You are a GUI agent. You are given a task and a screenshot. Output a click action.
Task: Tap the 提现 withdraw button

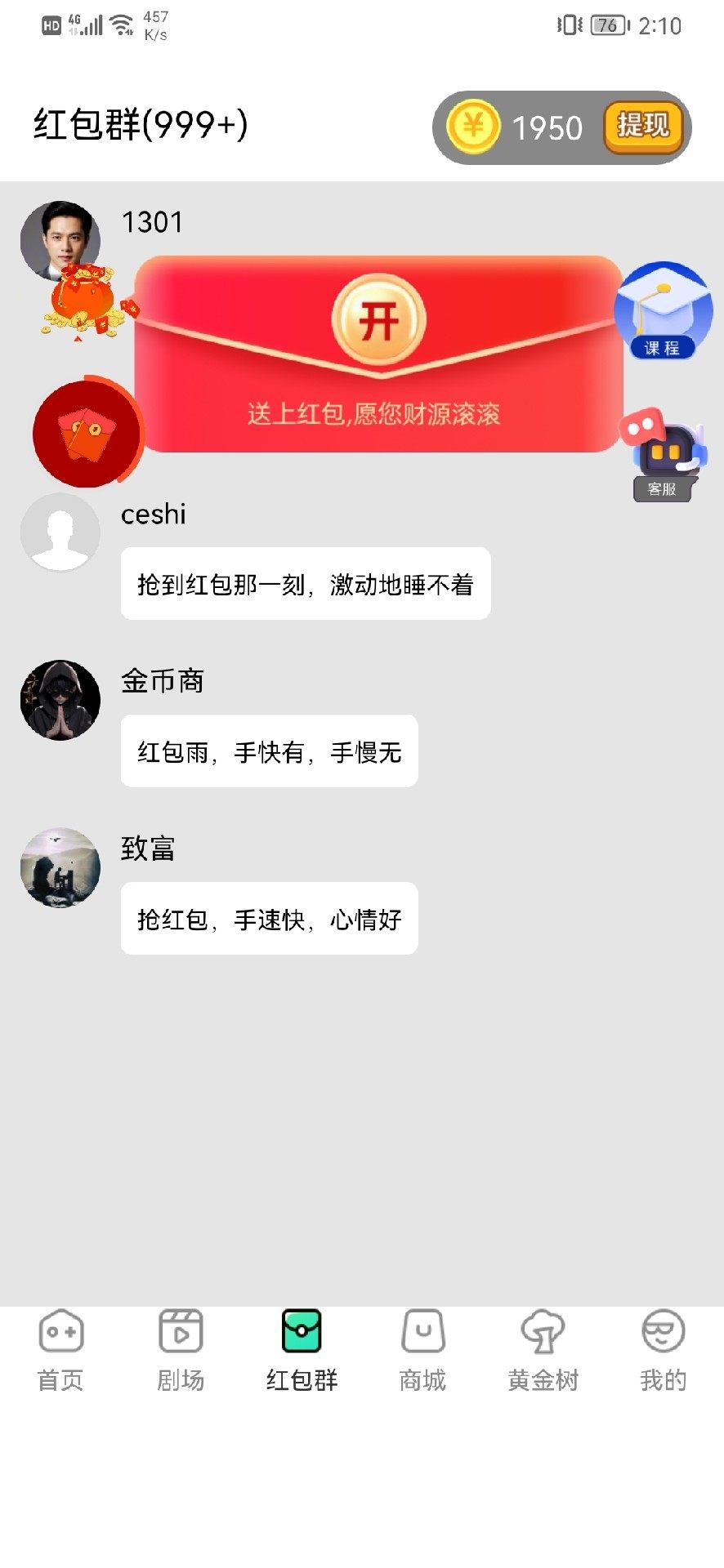(x=643, y=127)
